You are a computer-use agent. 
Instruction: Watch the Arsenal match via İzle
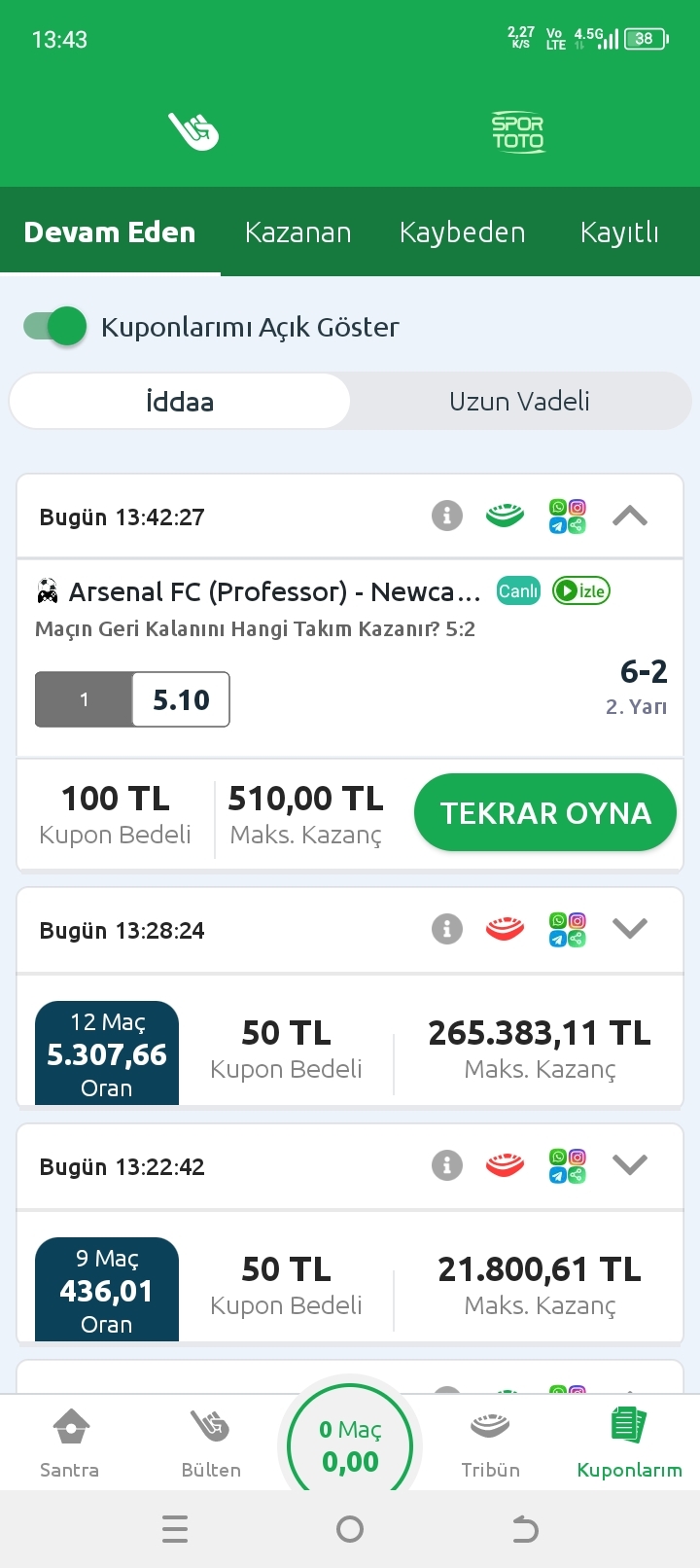point(581,590)
